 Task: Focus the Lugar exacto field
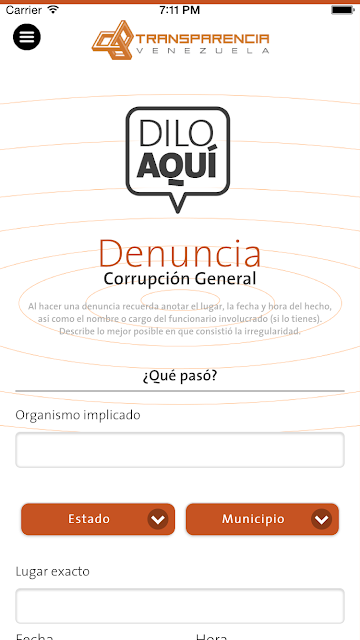(180, 606)
